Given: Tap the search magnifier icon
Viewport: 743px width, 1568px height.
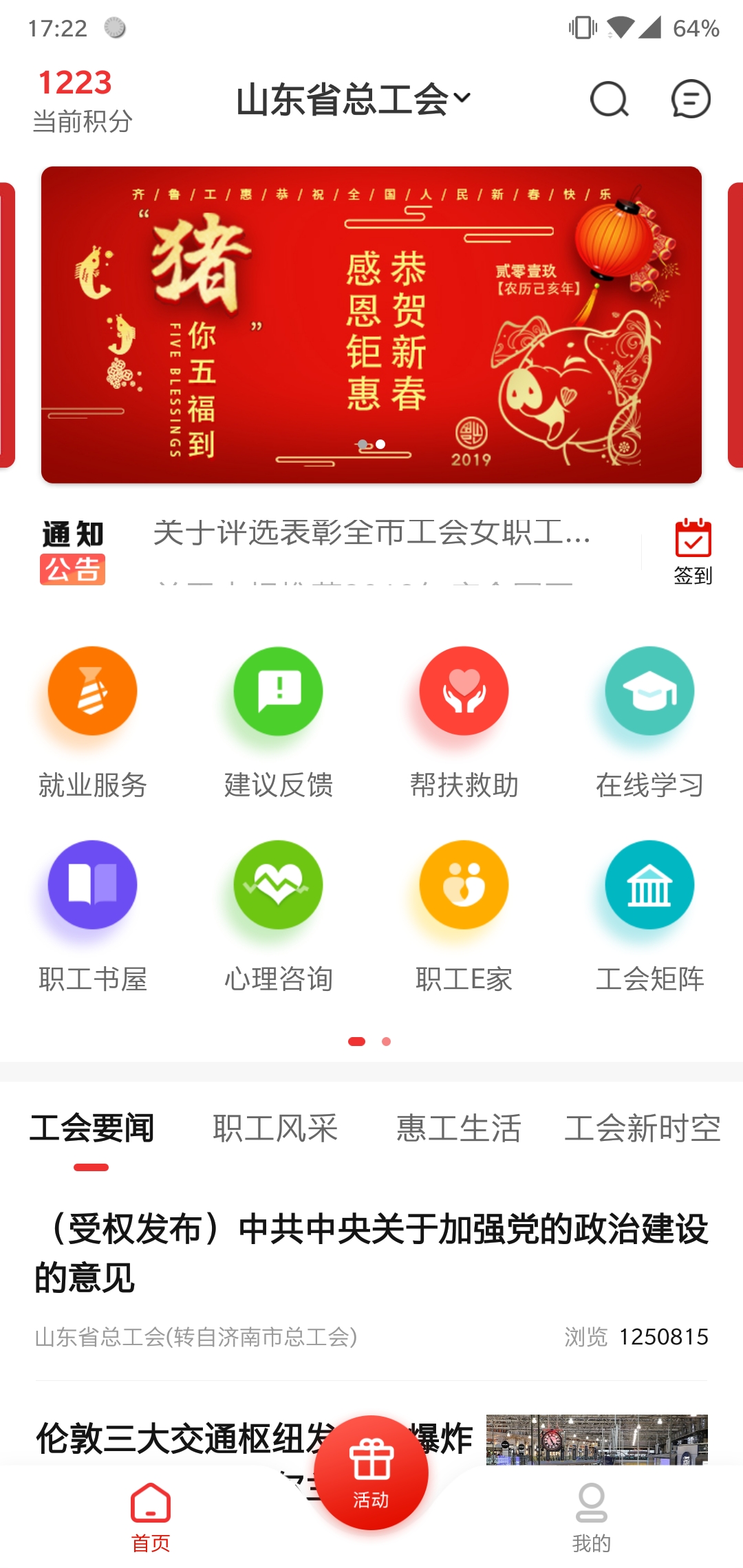Looking at the screenshot, I should pyautogui.click(x=608, y=99).
